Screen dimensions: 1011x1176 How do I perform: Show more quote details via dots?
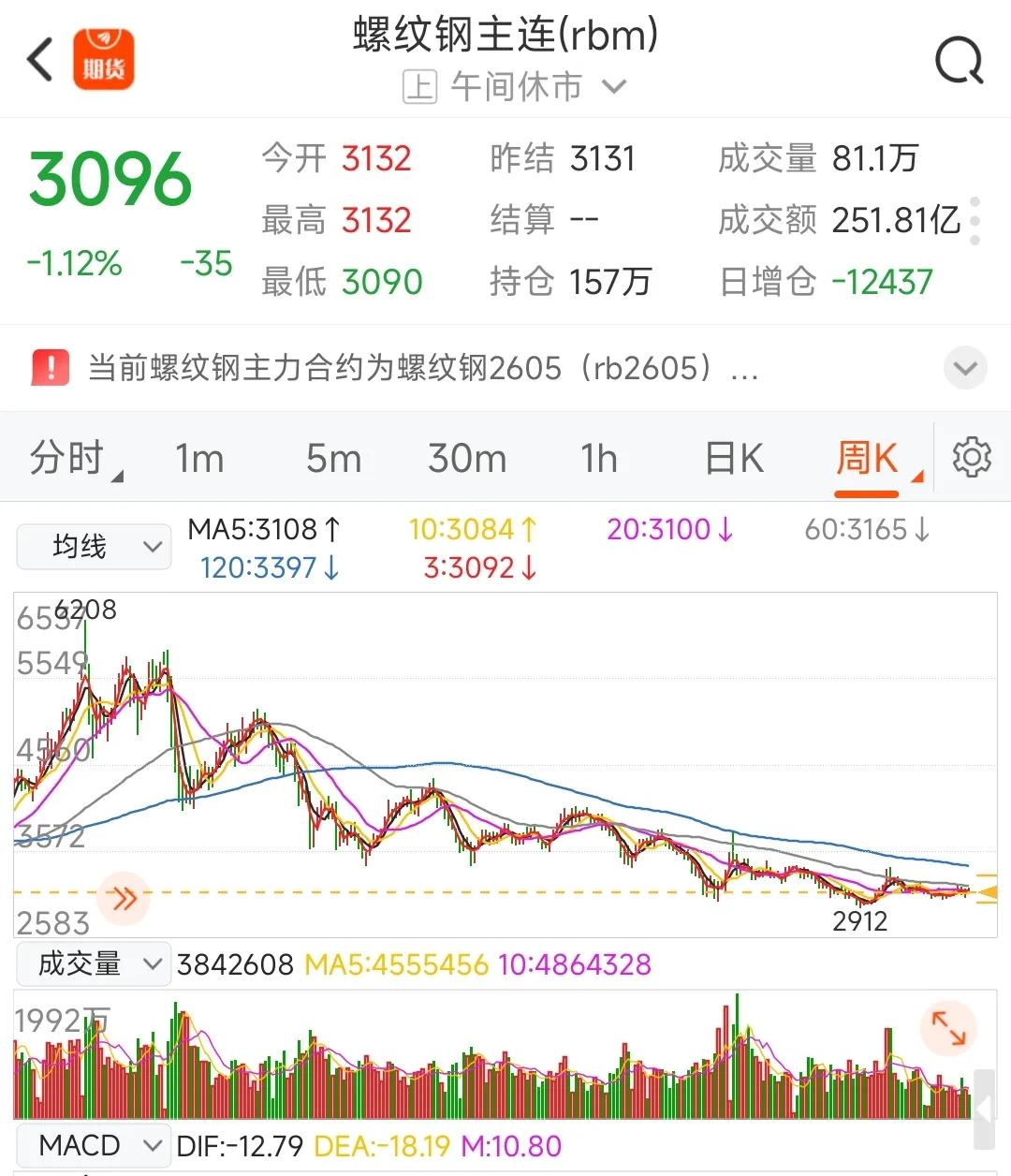tap(974, 220)
